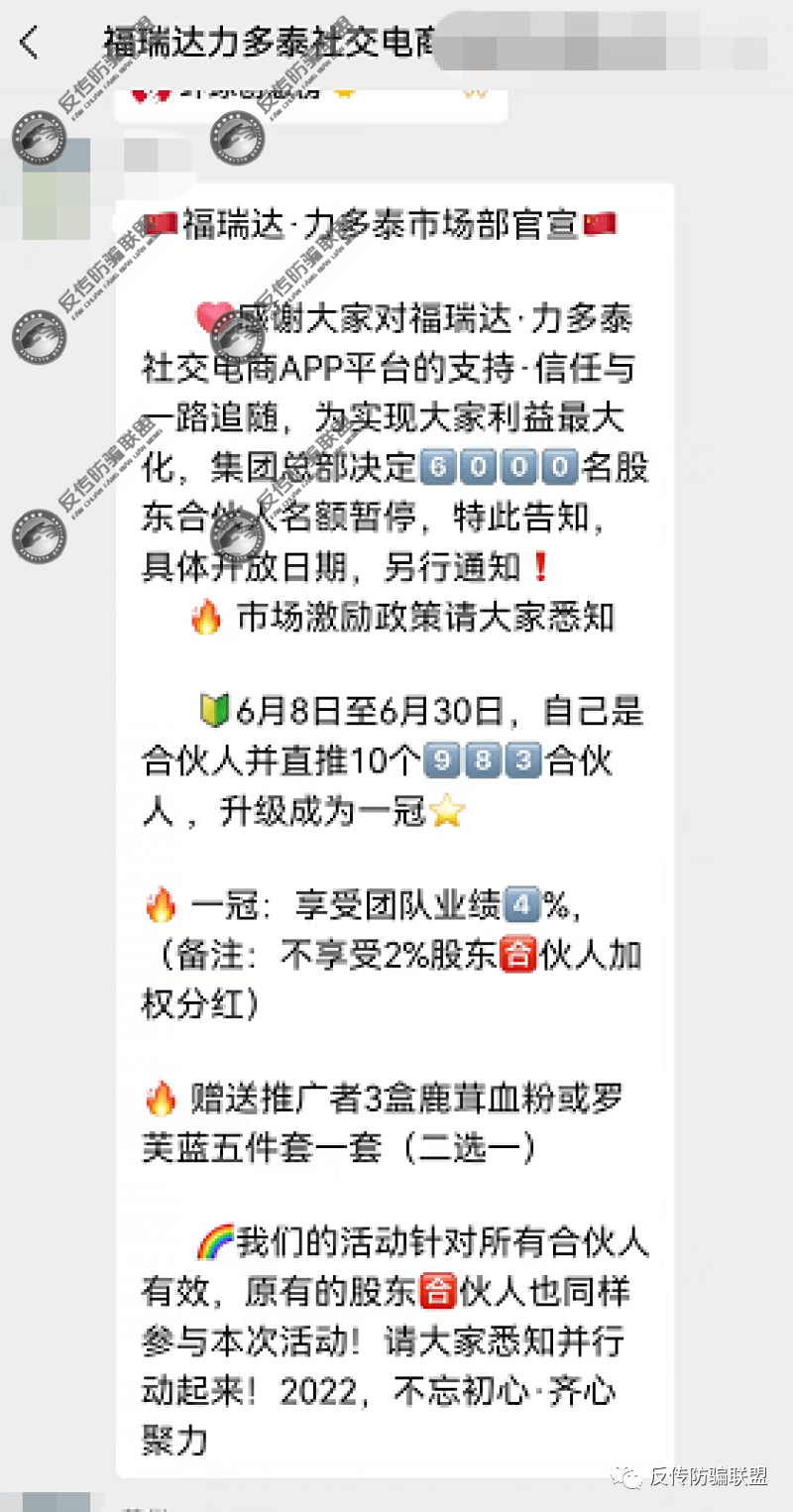The height and width of the screenshot is (1512, 793).
Task: Go back from the 福瑞达力多泰社交电商 chat
Action: [x=30, y=43]
